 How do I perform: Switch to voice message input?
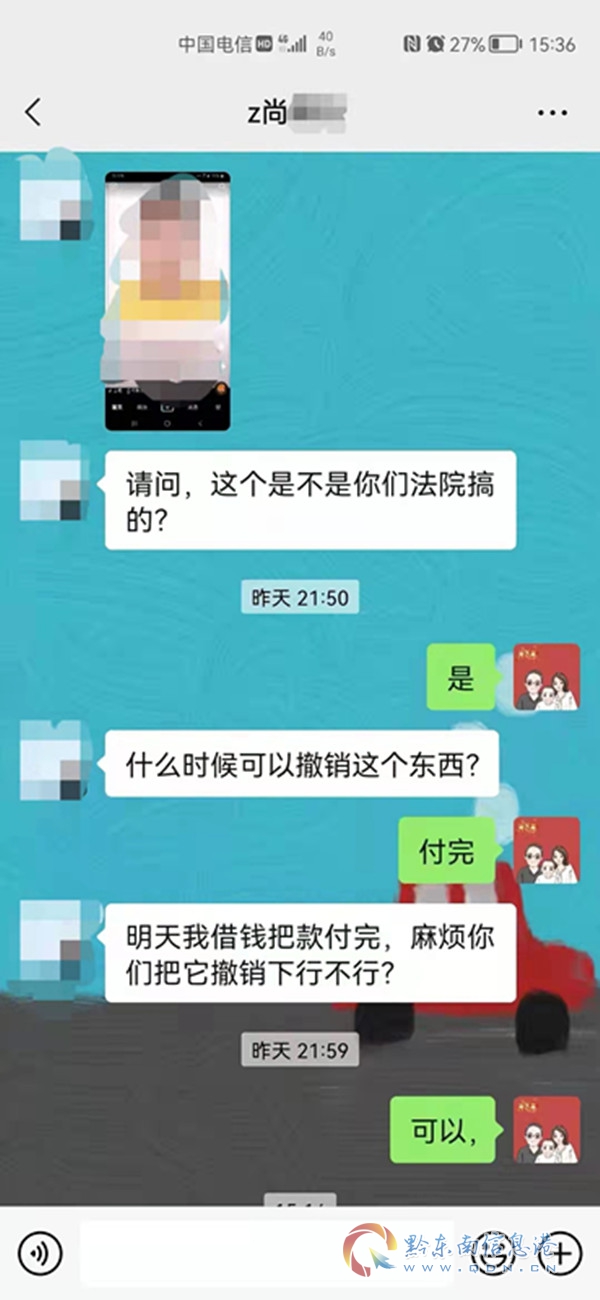coord(40,1252)
